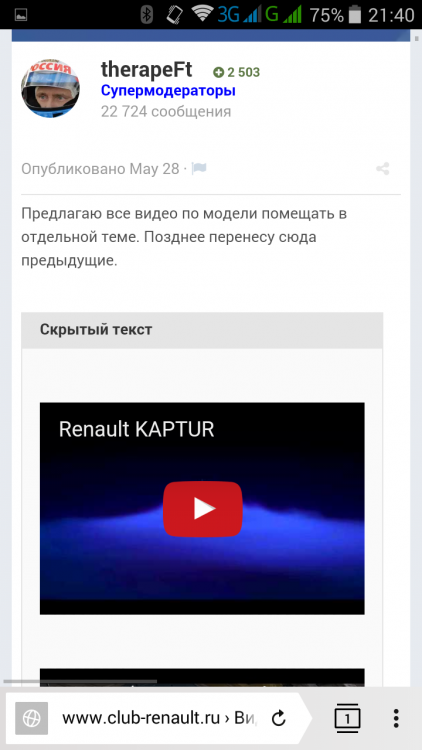Viewport: 422px width, 750px height.
Task: Open therapeFt's profile avatar
Action: (50, 88)
